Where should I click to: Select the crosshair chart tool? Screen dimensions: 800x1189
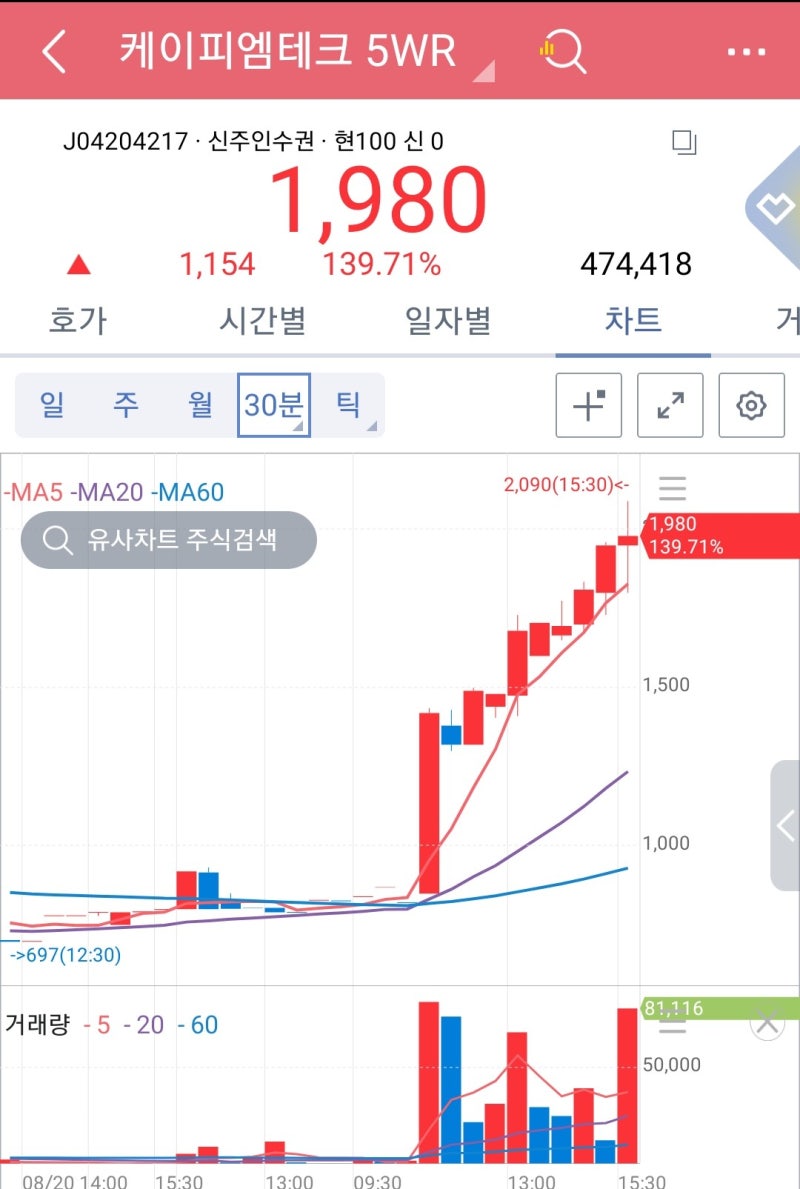pyautogui.click(x=588, y=405)
